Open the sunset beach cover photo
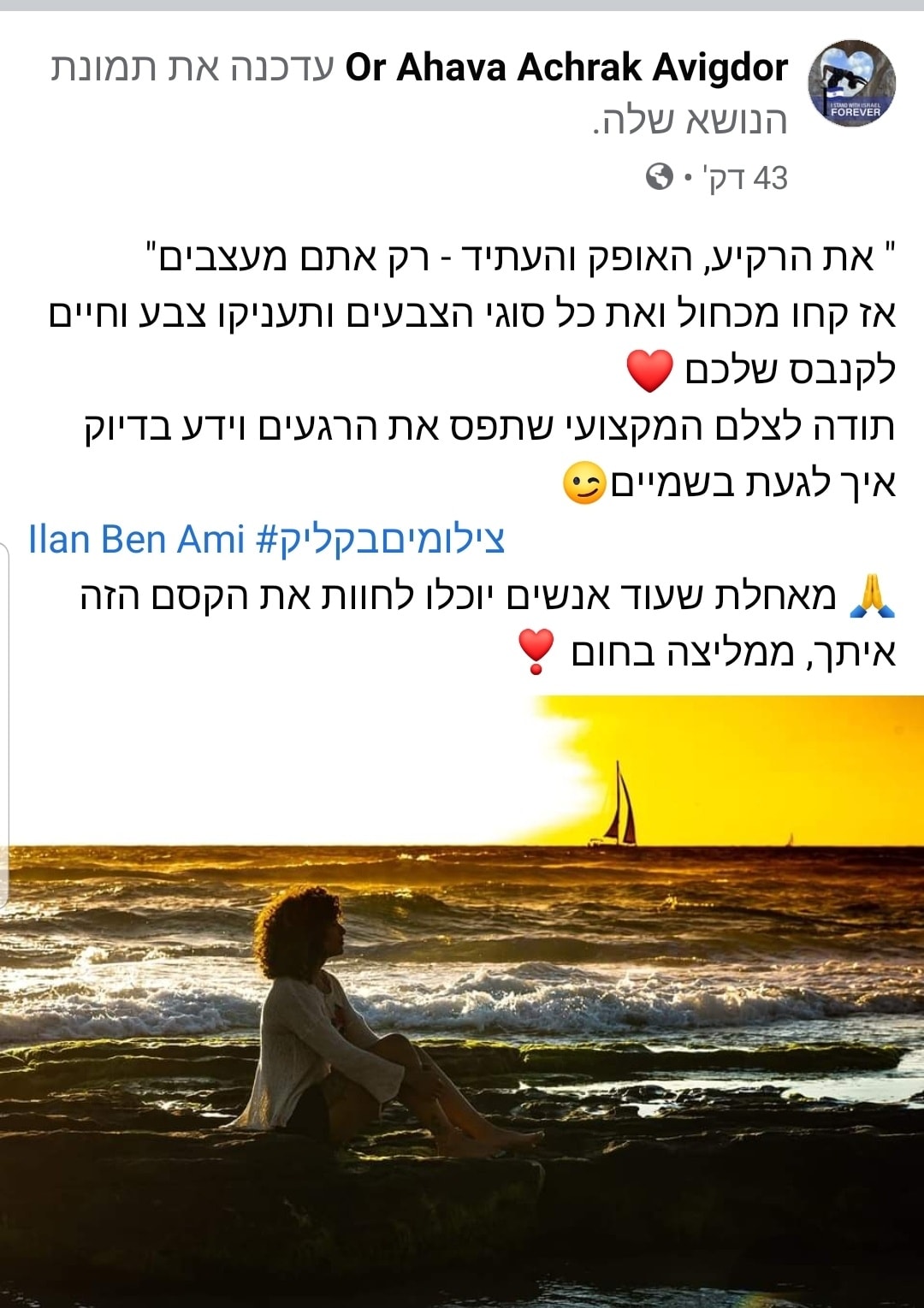The image size is (924, 1308). (x=462, y=1001)
